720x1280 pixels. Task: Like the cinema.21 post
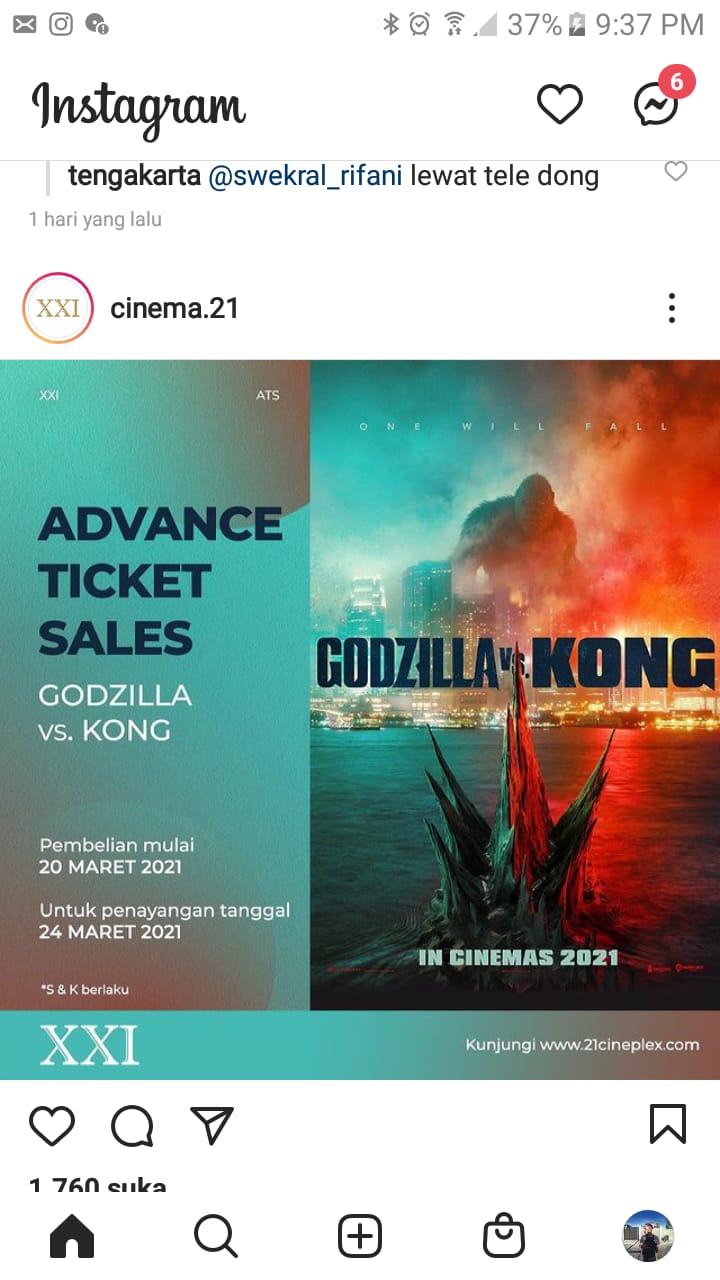[x=52, y=1125]
